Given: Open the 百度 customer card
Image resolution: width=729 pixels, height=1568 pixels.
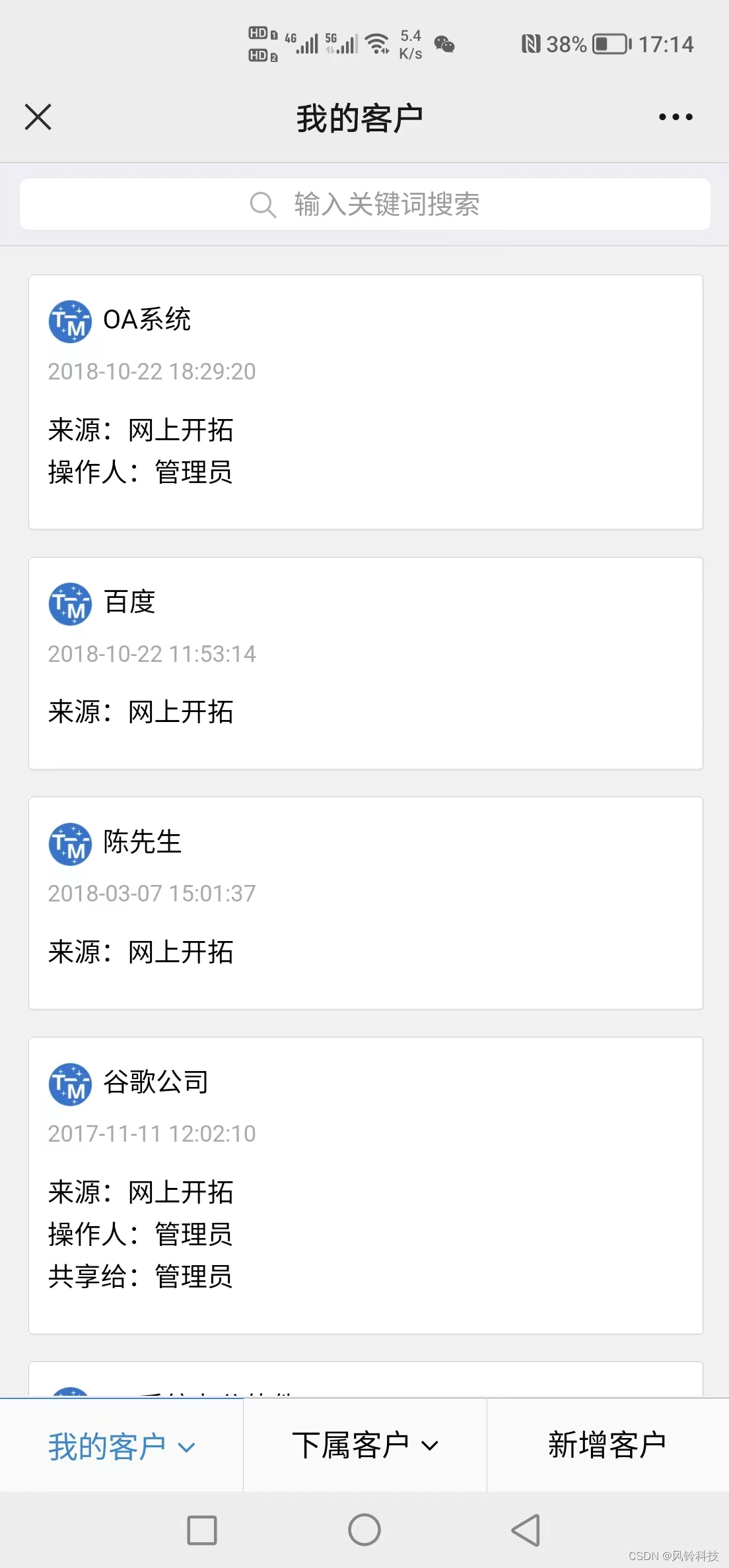Looking at the screenshot, I should pos(365,663).
